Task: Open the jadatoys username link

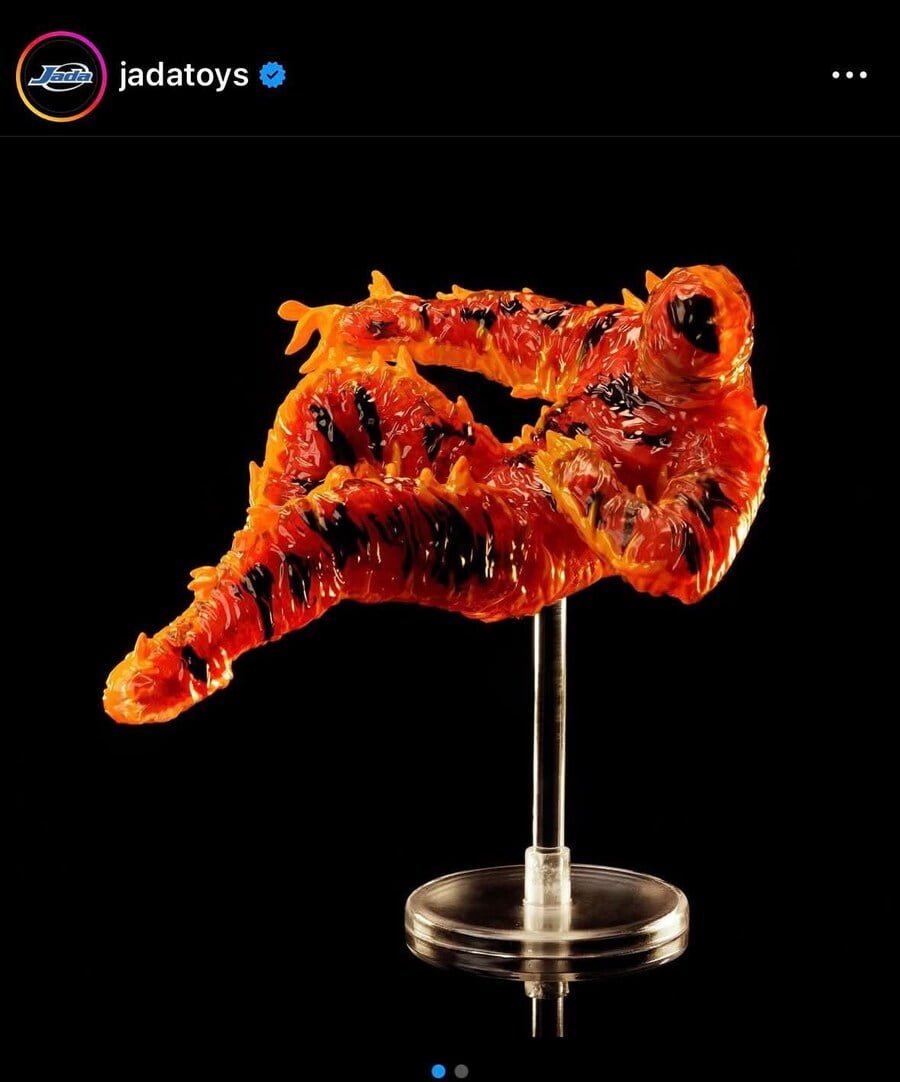Action: coord(183,75)
